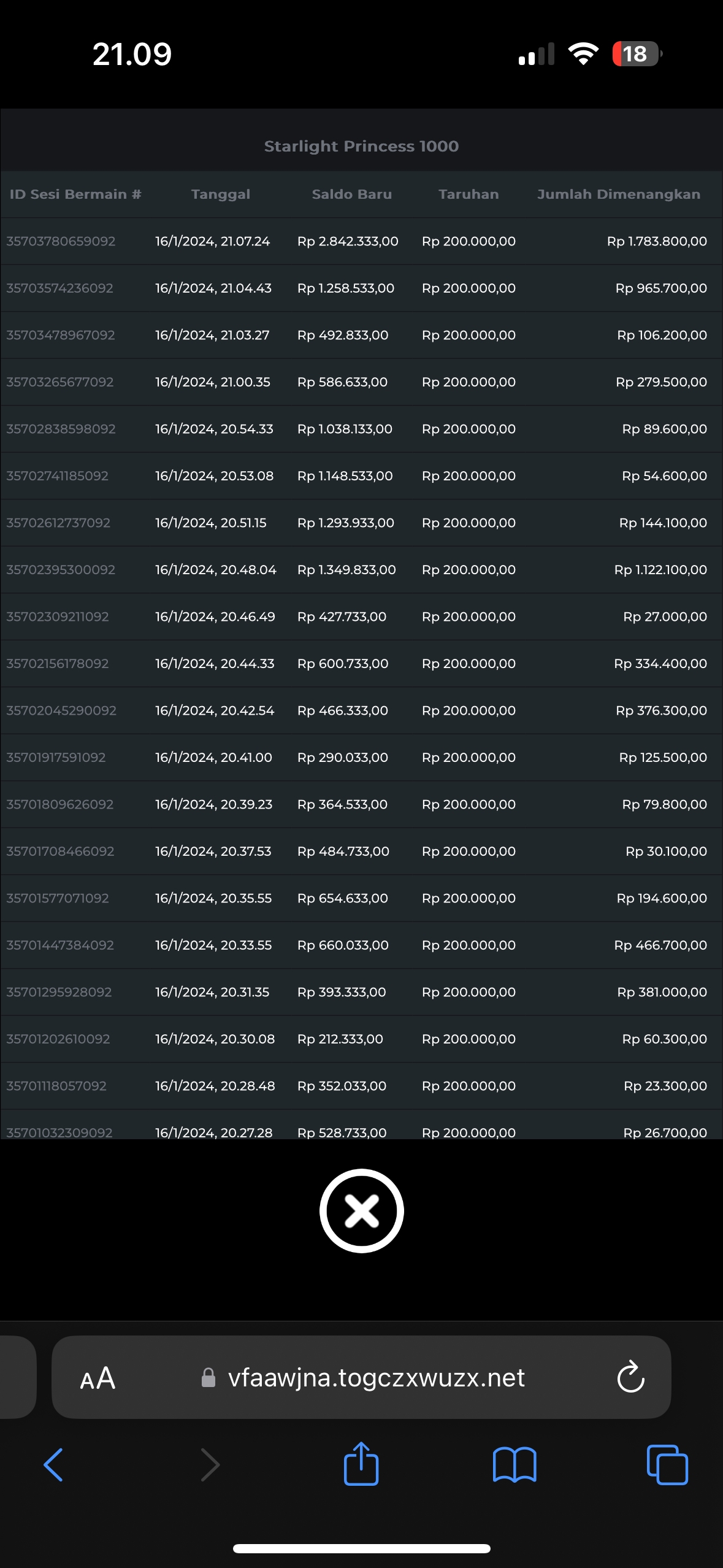Show all open Safari tabs
Image resolution: width=723 pixels, height=1568 pixels.
point(667,1466)
